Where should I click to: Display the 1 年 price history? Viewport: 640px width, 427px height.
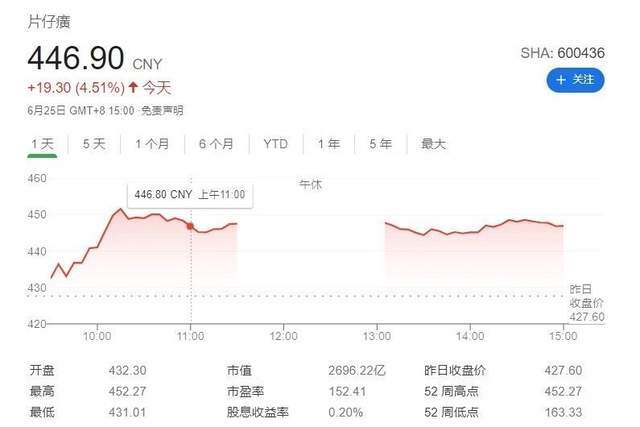[328, 144]
